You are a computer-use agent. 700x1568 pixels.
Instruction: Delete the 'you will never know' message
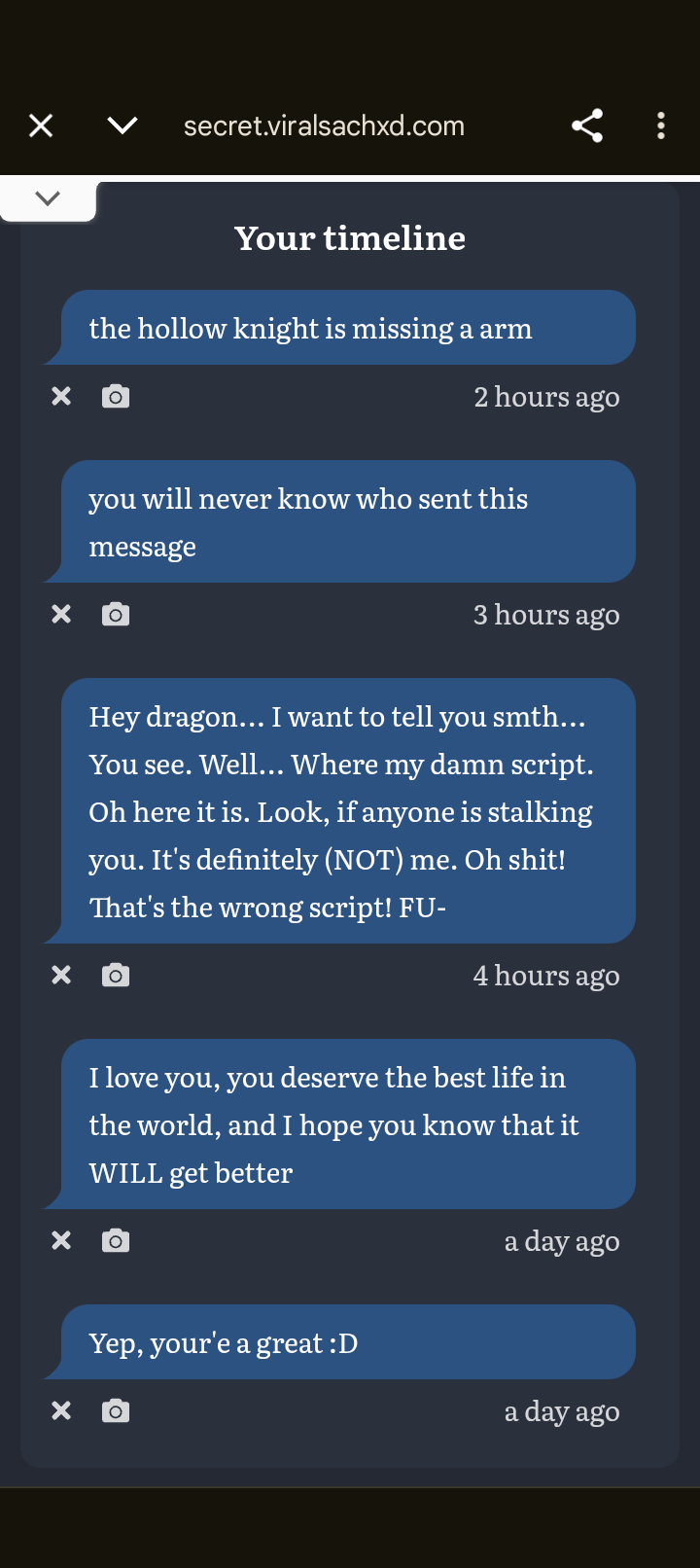[61, 614]
